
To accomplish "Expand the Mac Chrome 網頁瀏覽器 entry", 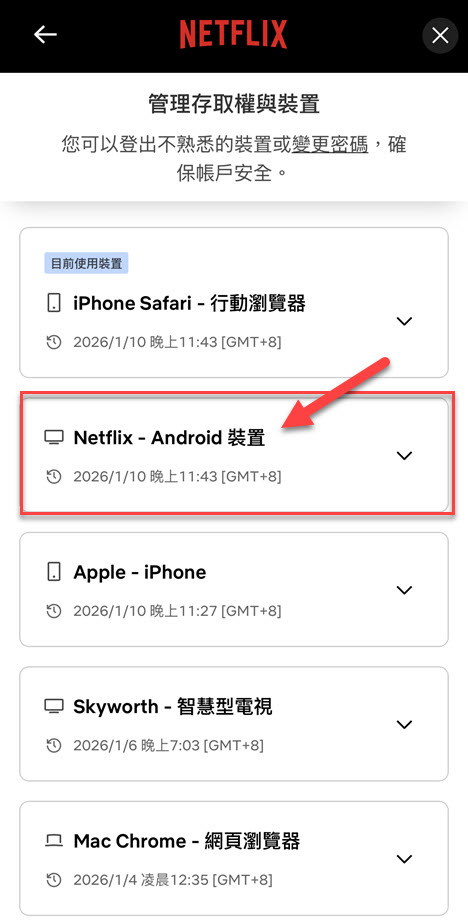I will (x=234, y=858).
